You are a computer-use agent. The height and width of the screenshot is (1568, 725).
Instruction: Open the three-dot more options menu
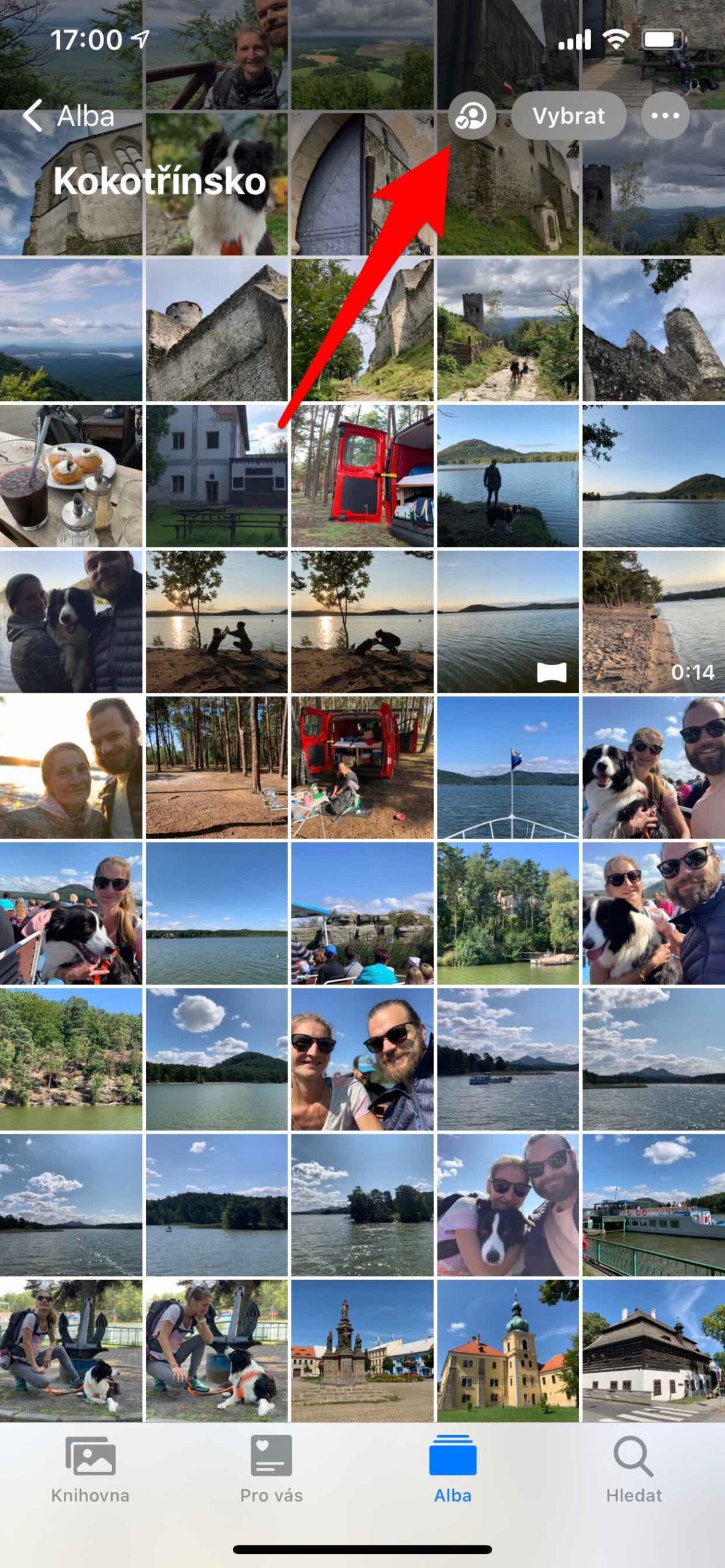click(x=665, y=116)
